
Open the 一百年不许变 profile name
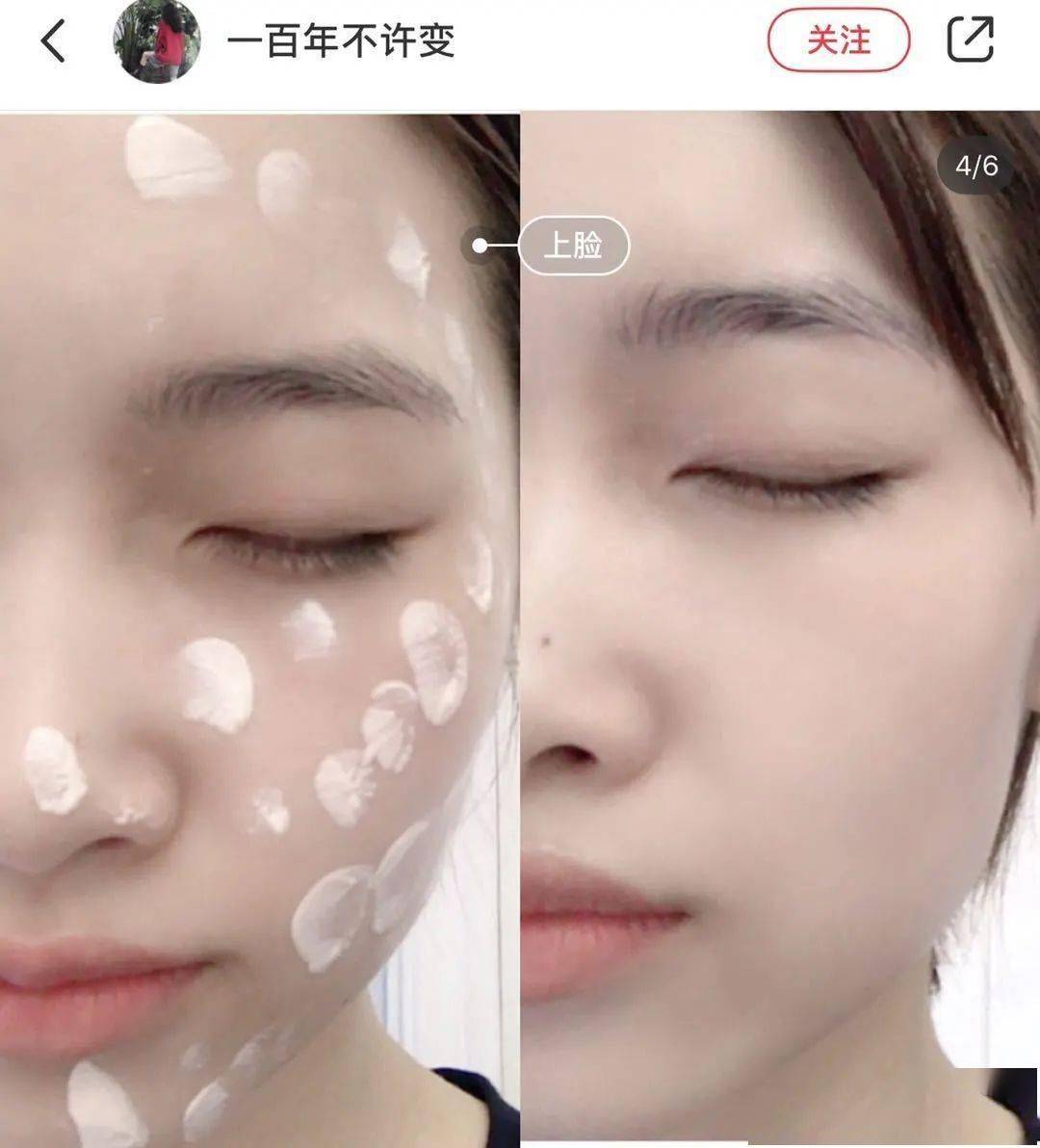click(340, 41)
